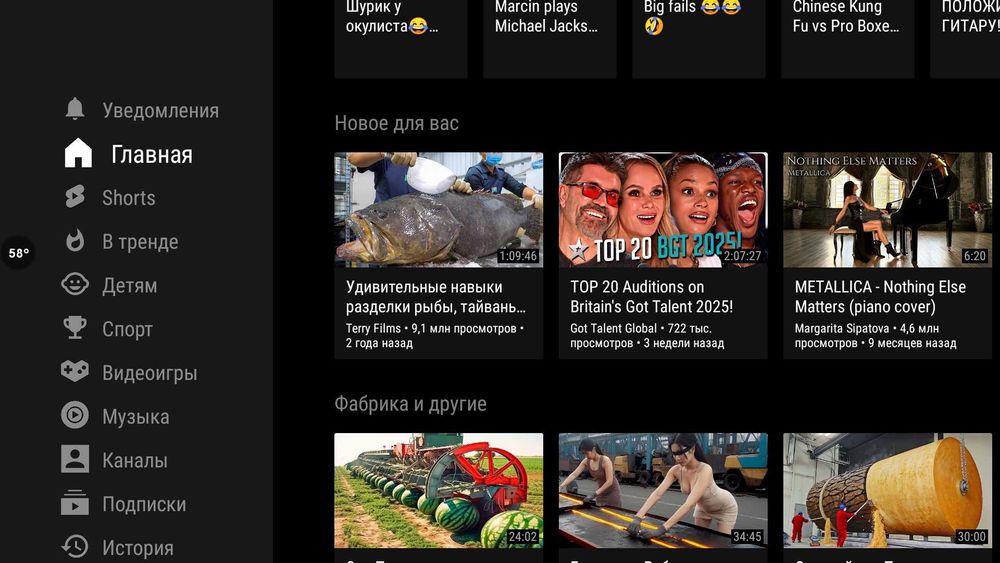
Task: Switch to Музыка section
Action: 135,417
